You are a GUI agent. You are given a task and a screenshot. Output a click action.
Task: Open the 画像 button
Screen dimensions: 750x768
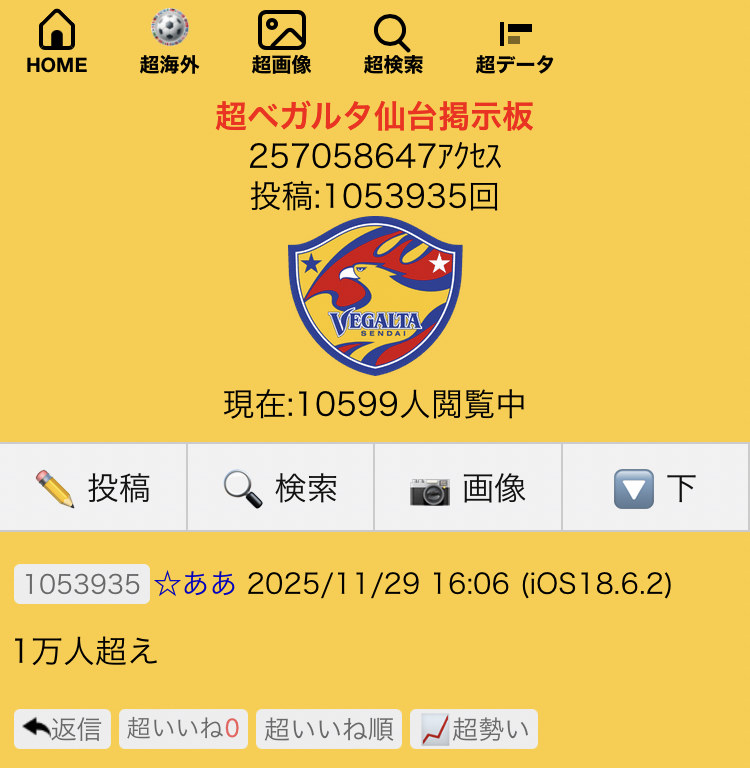coord(468,488)
